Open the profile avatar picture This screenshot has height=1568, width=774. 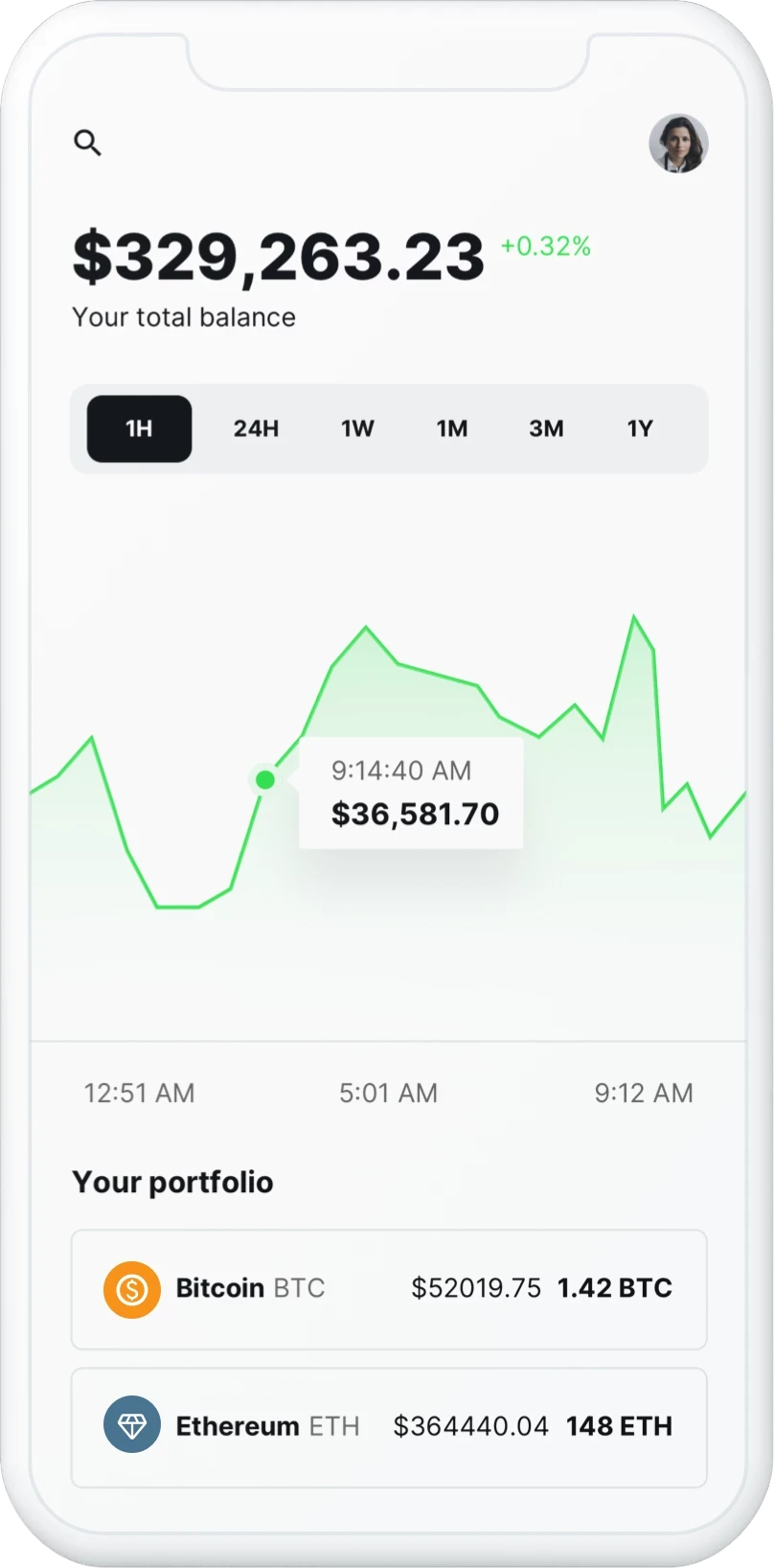tap(680, 142)
